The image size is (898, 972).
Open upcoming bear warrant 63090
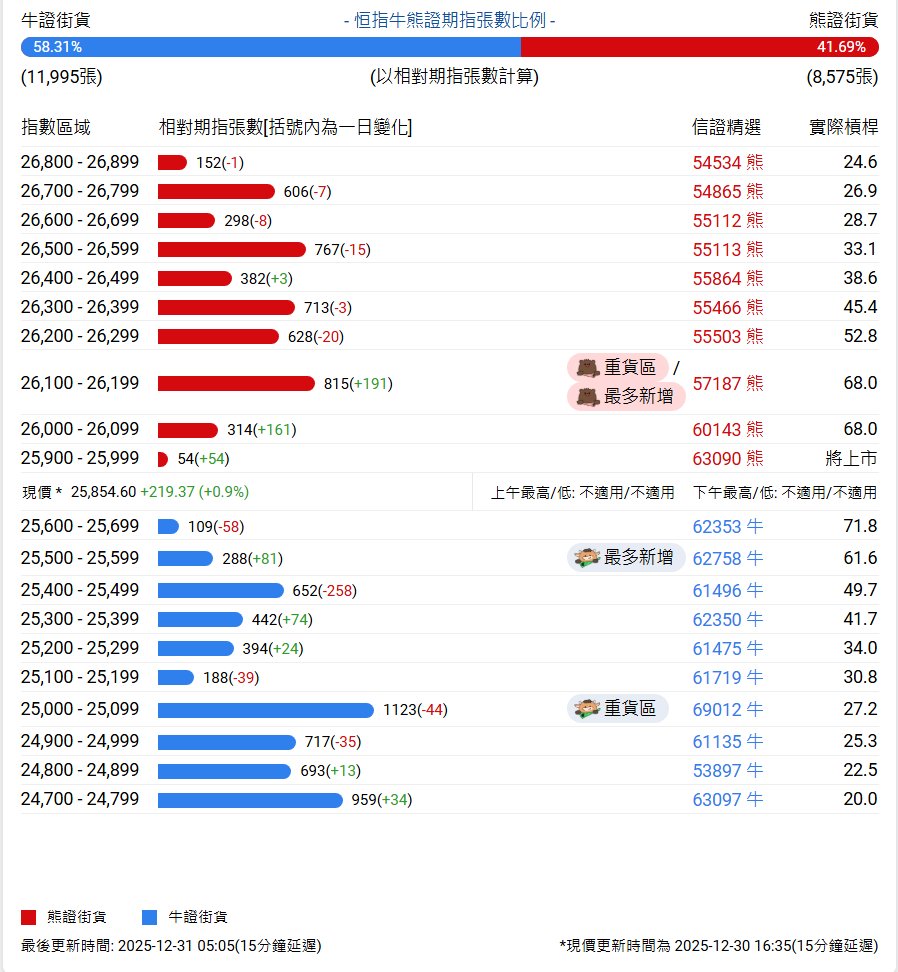727,459
